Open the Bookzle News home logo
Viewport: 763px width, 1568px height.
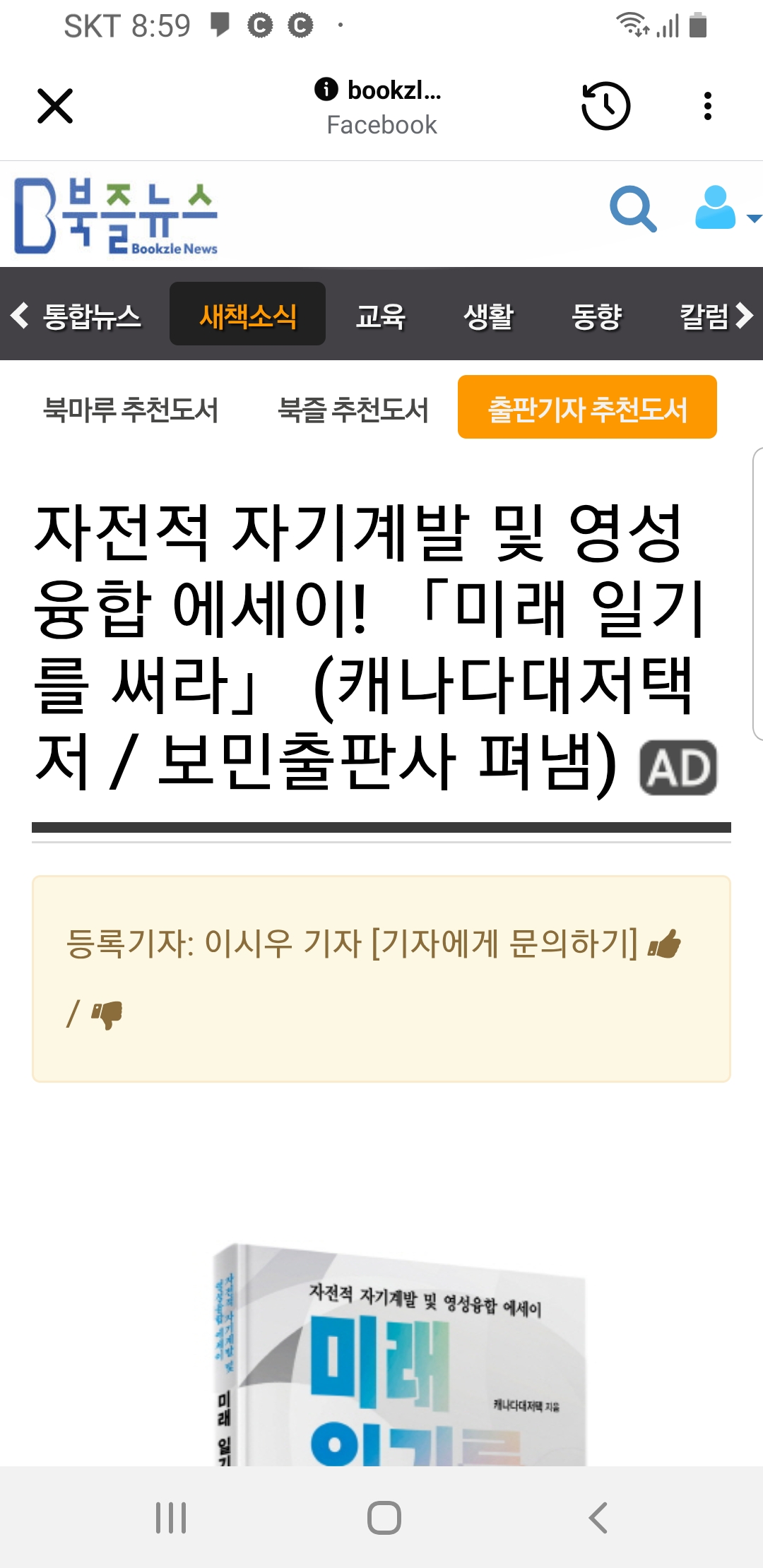coord(116,216)
